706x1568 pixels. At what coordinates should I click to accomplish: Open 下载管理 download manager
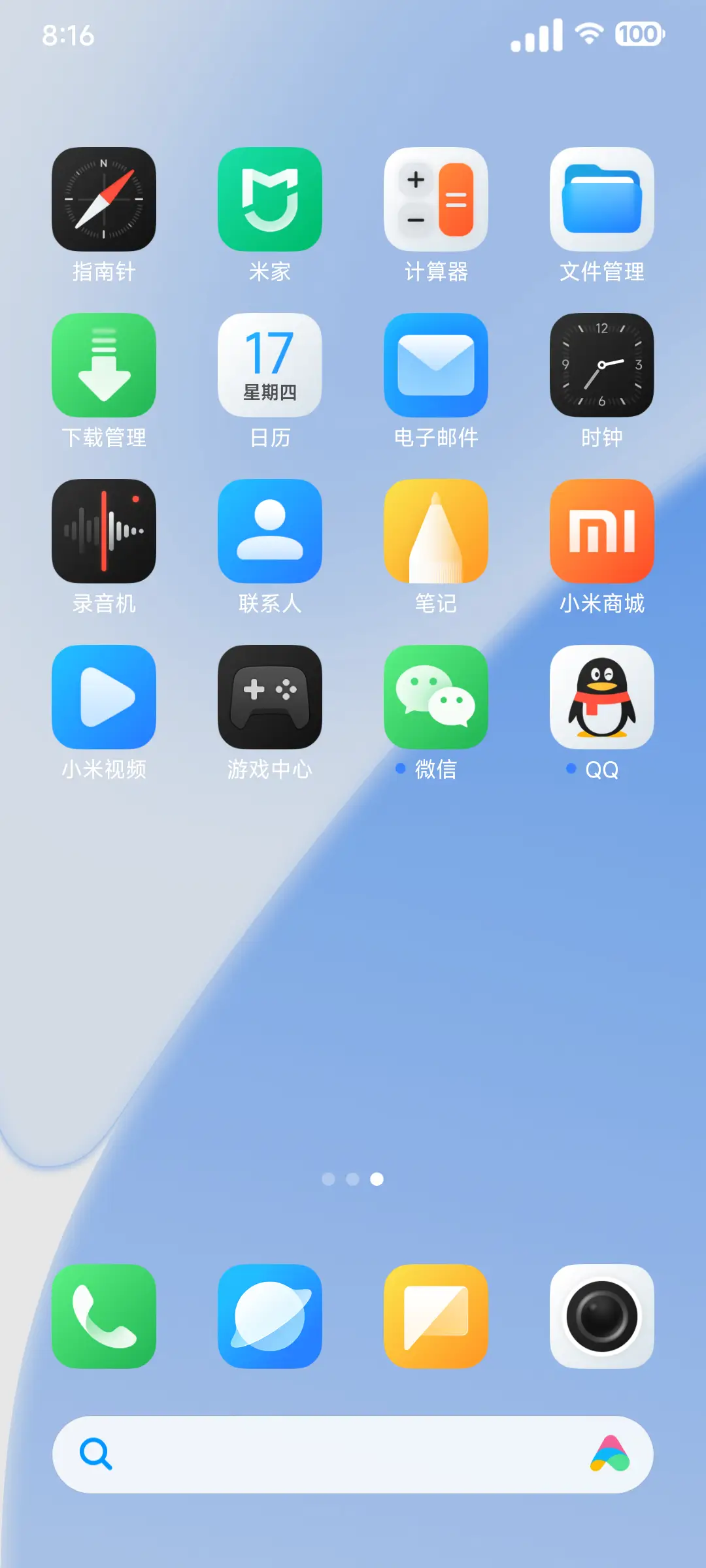point(103,366)
